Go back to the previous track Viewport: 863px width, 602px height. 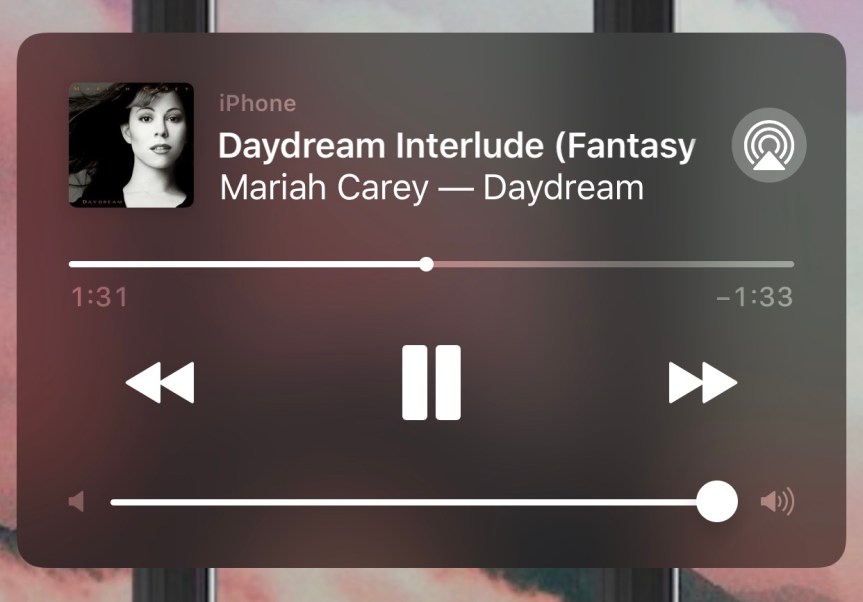[160, 382]
